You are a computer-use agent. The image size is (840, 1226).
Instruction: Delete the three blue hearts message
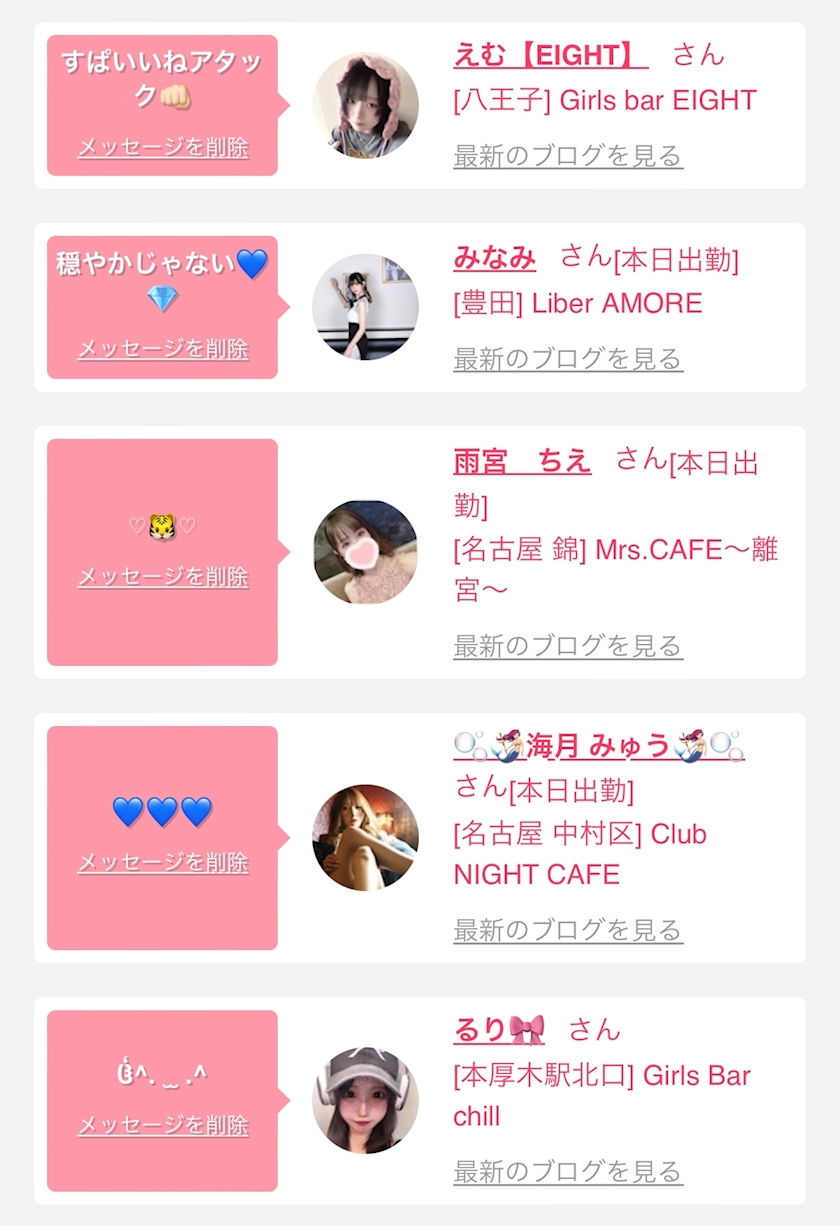pyautogui.click(x=163, y=863)
